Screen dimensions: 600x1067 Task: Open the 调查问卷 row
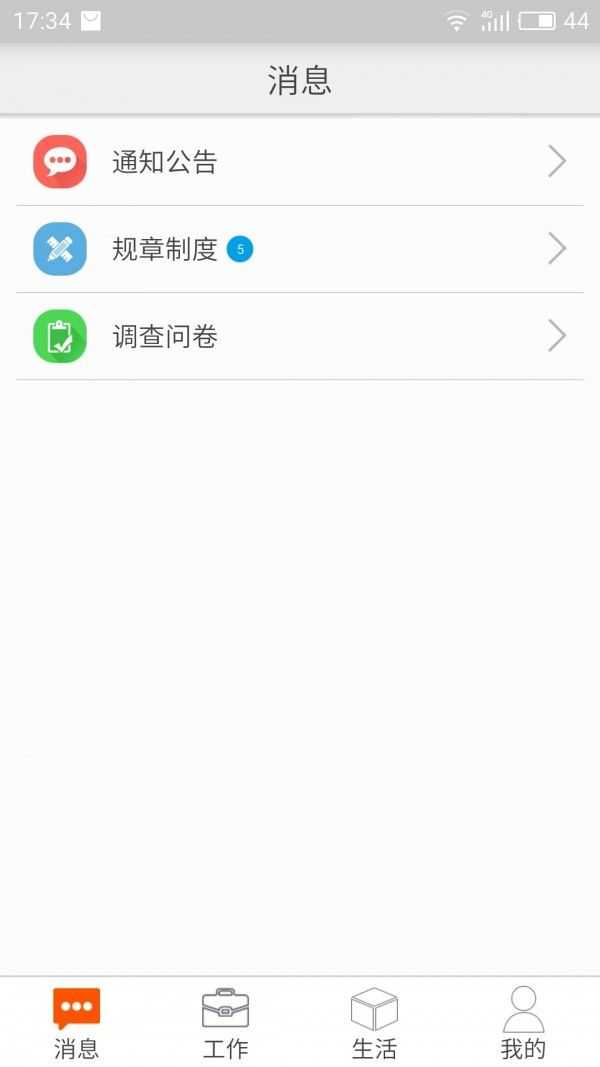click(x=300, y=336)
